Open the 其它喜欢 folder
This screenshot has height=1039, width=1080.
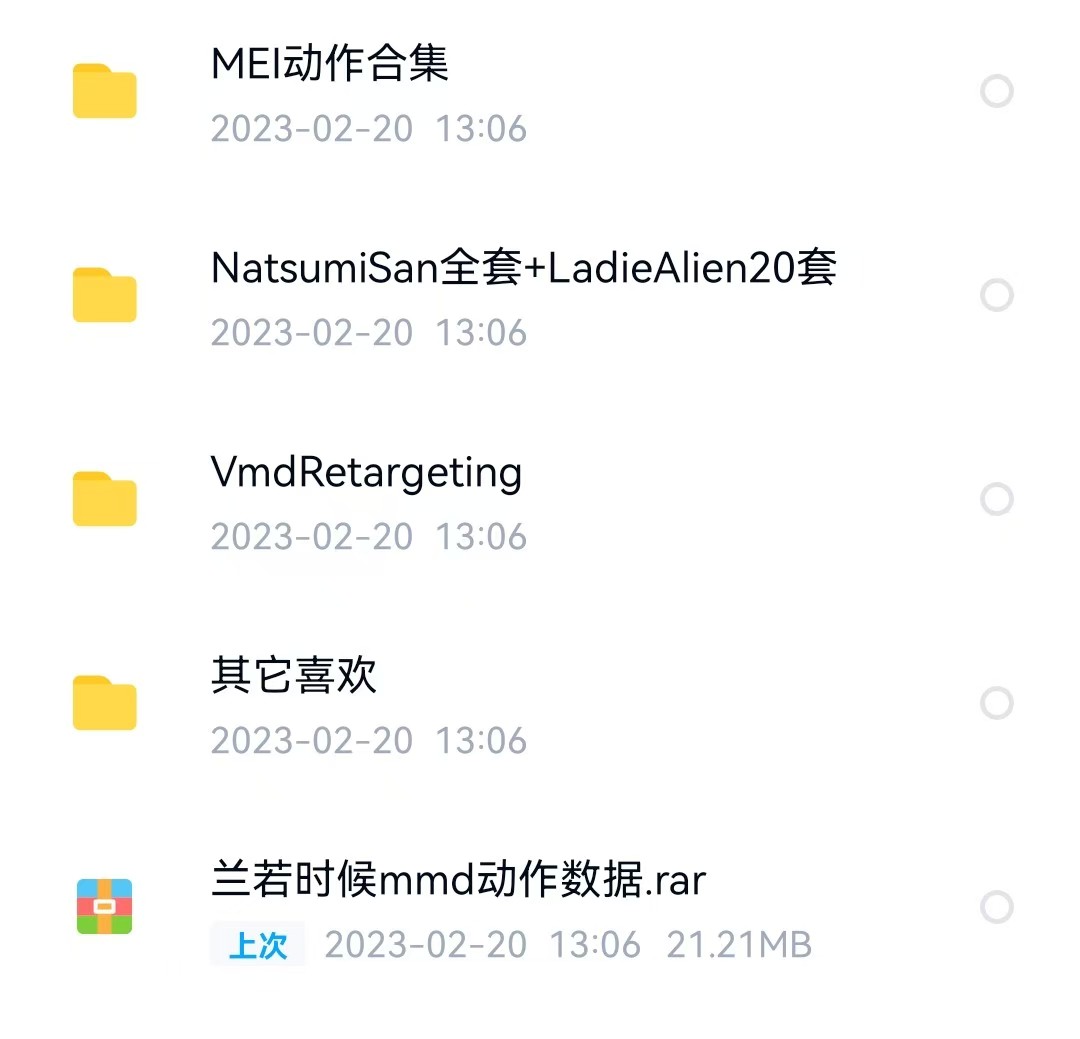click(294, 677)
